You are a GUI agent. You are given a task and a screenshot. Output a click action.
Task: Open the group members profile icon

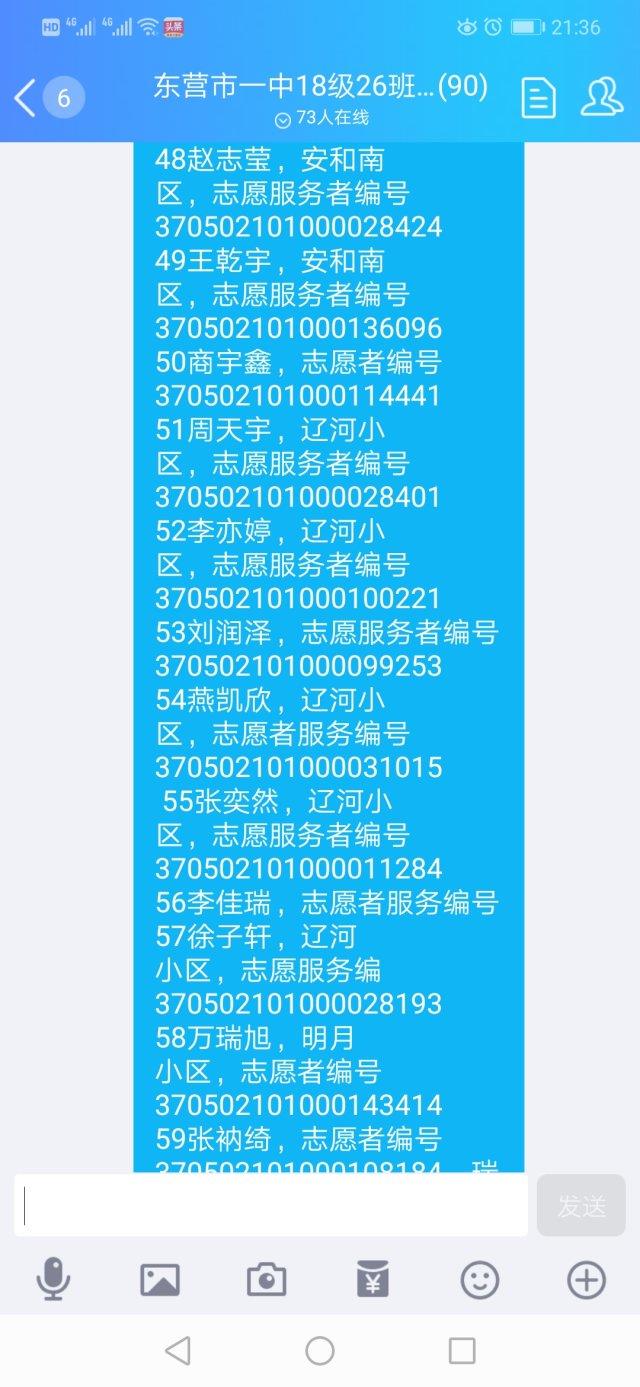point(602,97)
